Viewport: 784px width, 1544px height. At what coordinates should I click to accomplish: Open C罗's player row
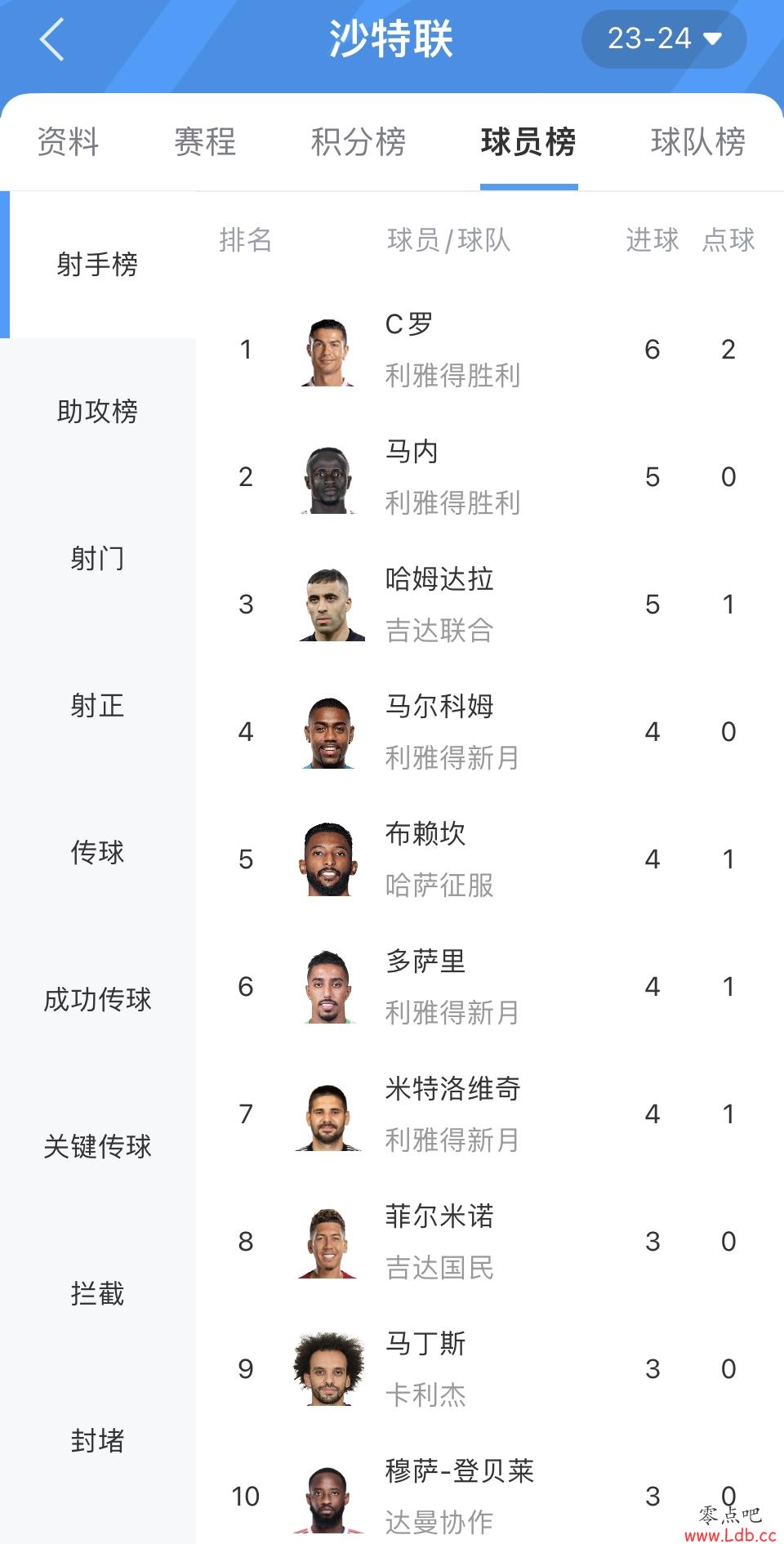tap(490, 350)
